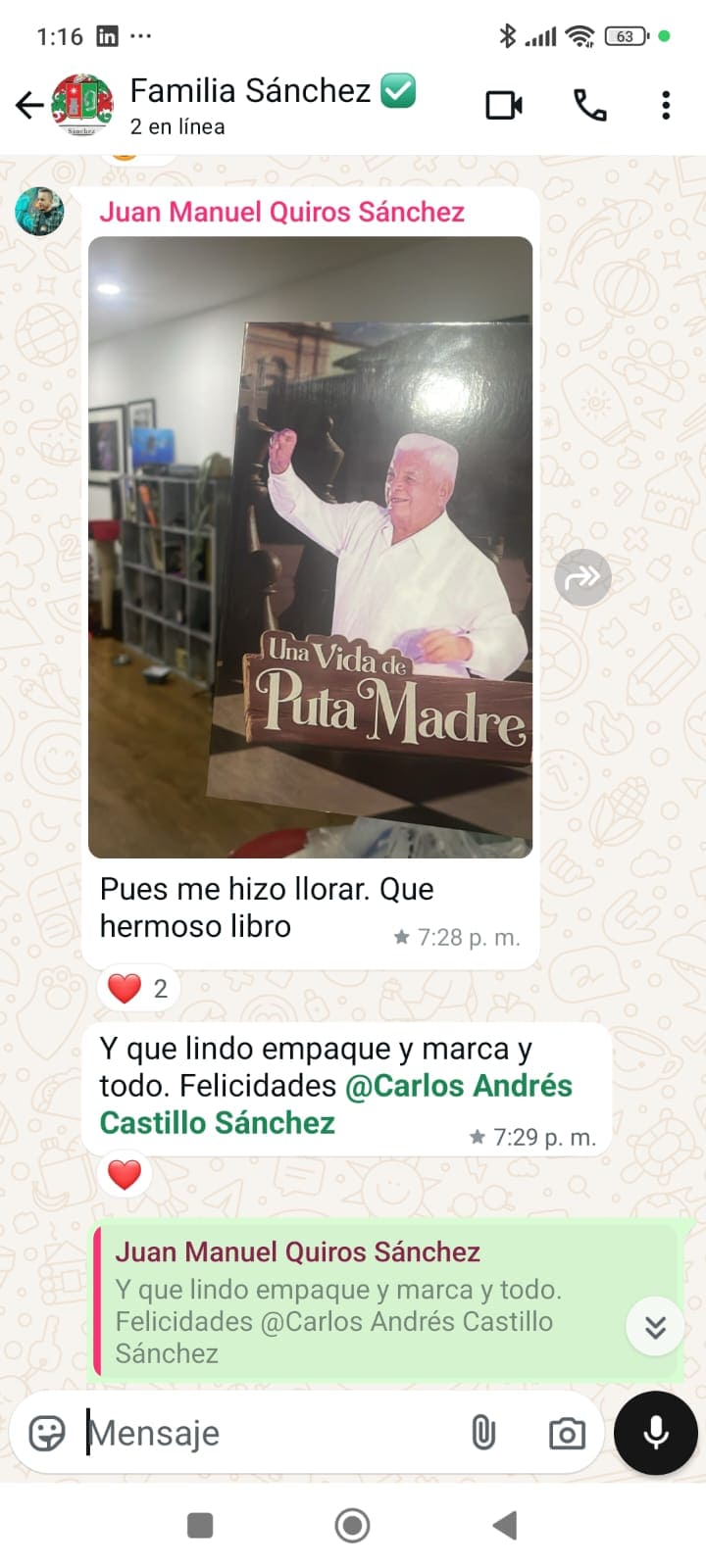Open recent apps from the navigation bar
Viewport: 706px width, 1568px height.
pos(200,1525)
